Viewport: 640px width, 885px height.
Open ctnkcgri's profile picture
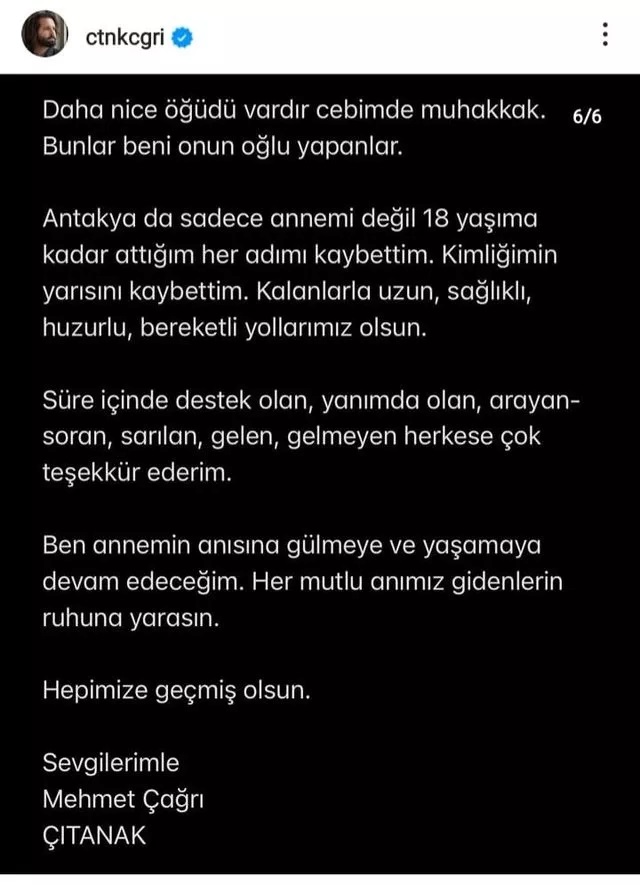(43, 35)
